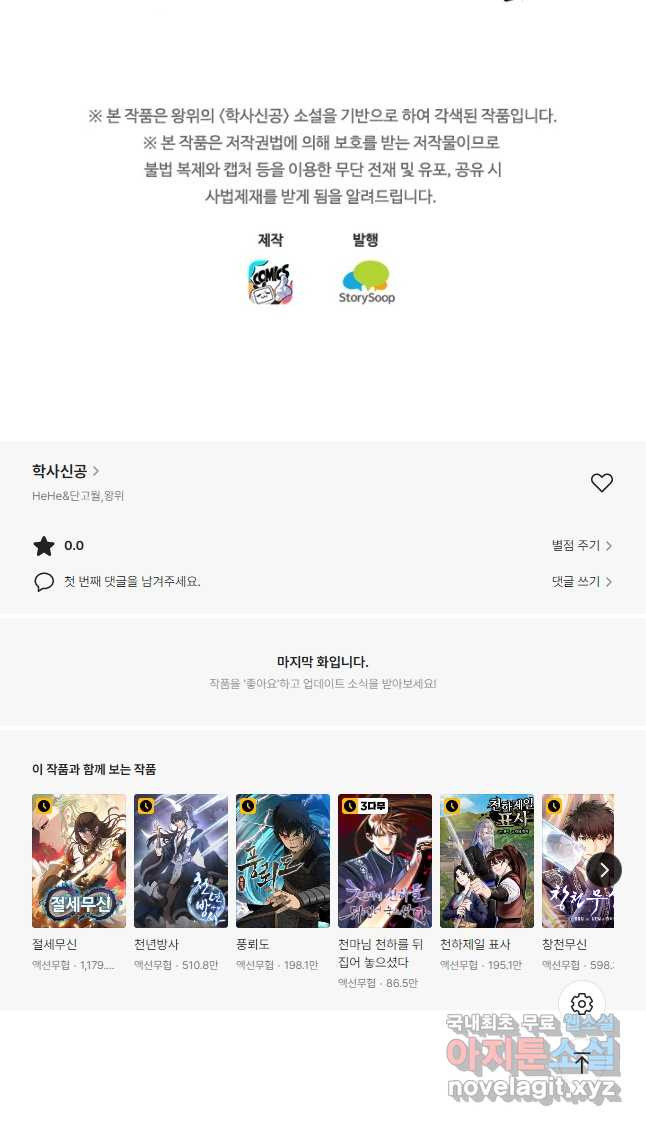Like this series with the heart icon

click(601, 483)
